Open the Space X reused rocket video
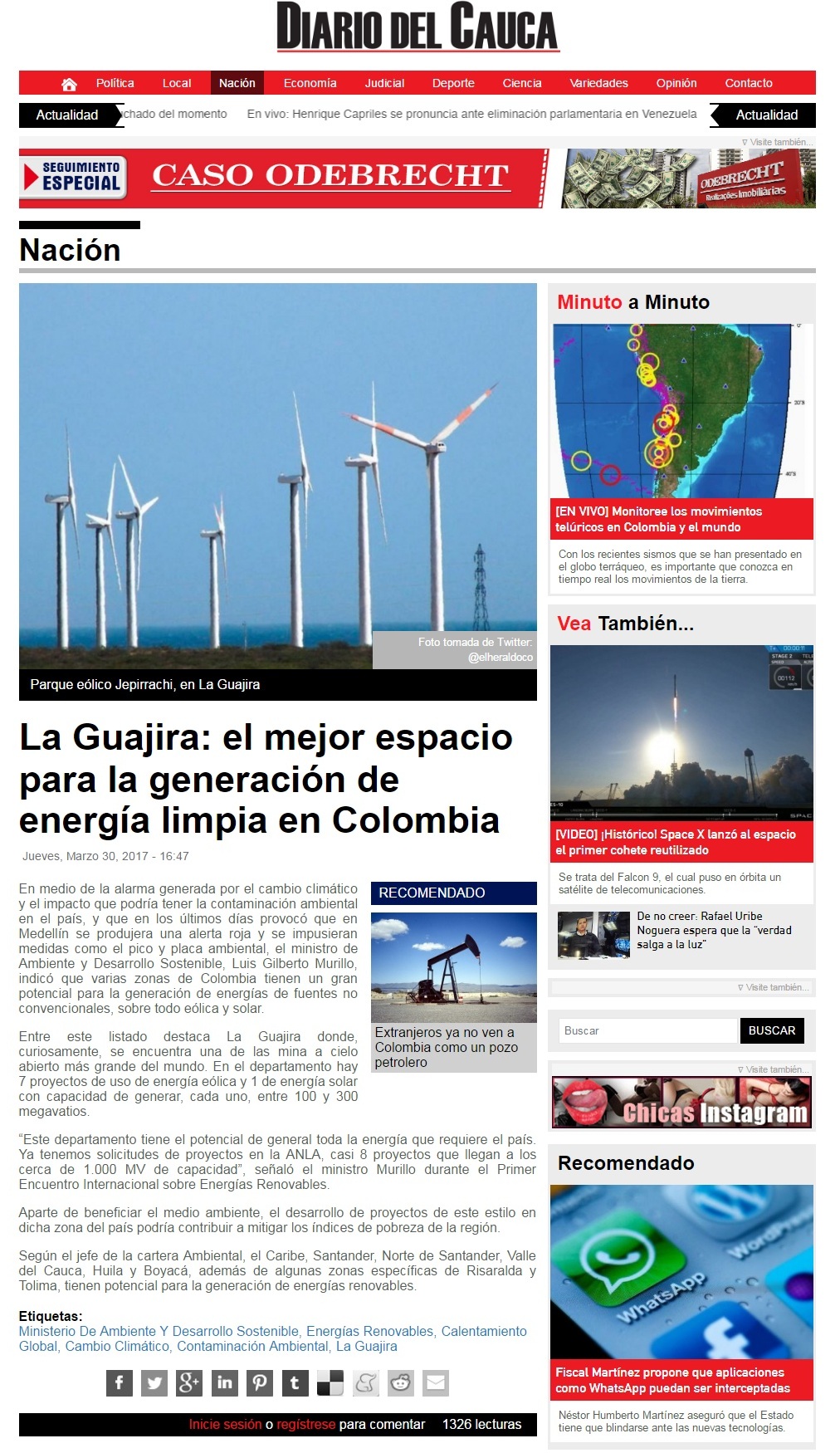The image size is (840, 1453). [x=675, y=842]
